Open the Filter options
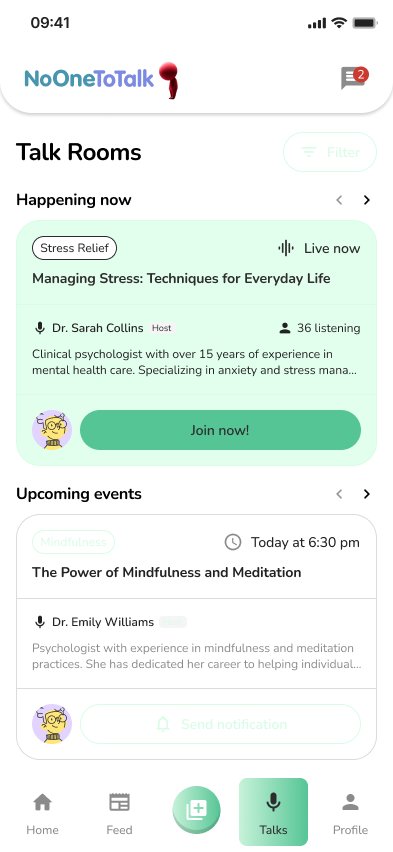The height and width of the screenshot is (852, 393). (x=330, y=152)
